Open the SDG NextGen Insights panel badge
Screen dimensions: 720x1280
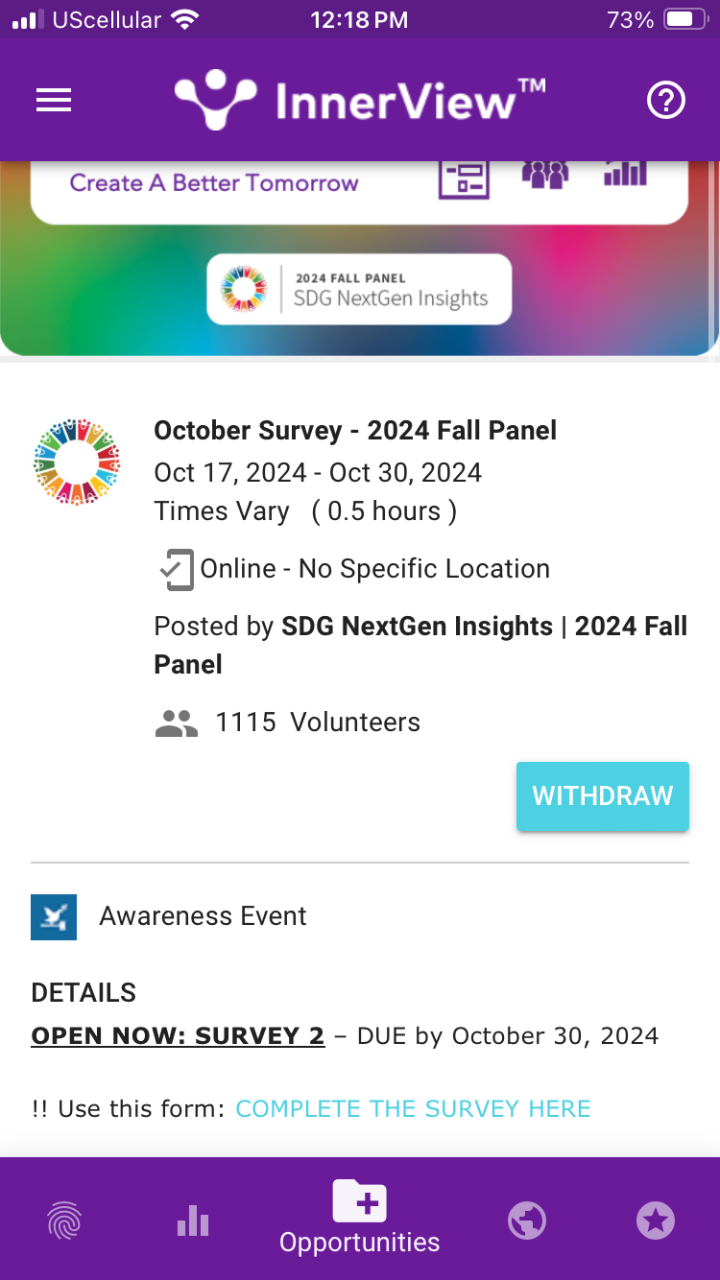(x=359, y=289)
